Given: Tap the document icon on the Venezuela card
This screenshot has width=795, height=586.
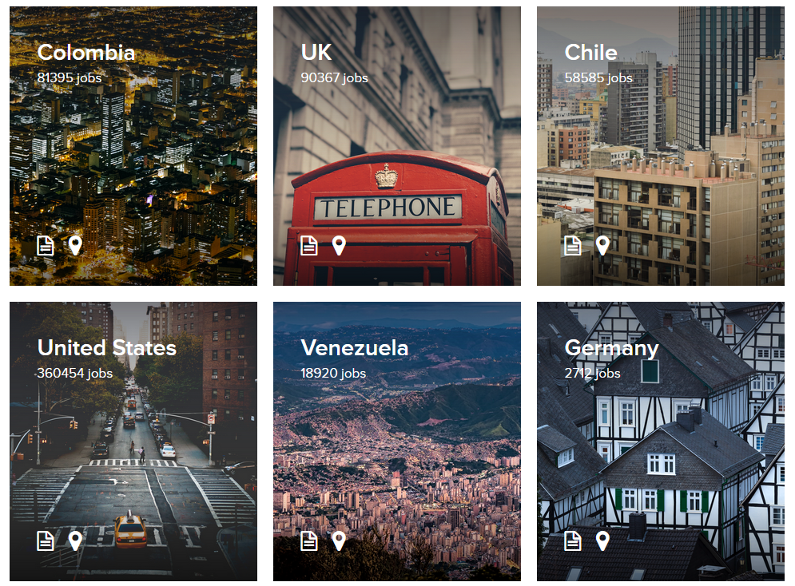Looking at the screenshot, I should 309,541.
